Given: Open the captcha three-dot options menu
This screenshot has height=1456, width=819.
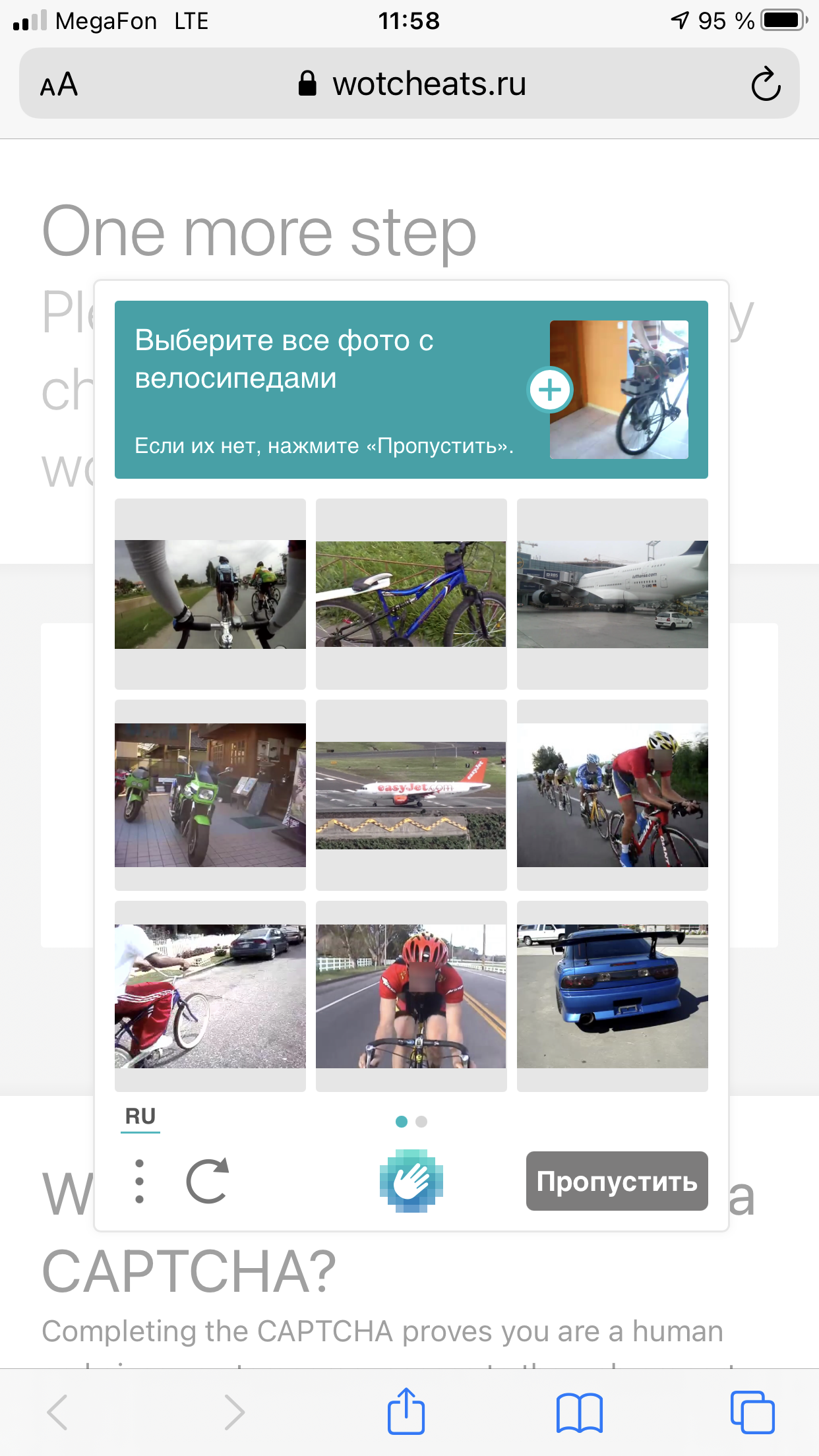Looking at the screenshot, I should (139, 1181).
